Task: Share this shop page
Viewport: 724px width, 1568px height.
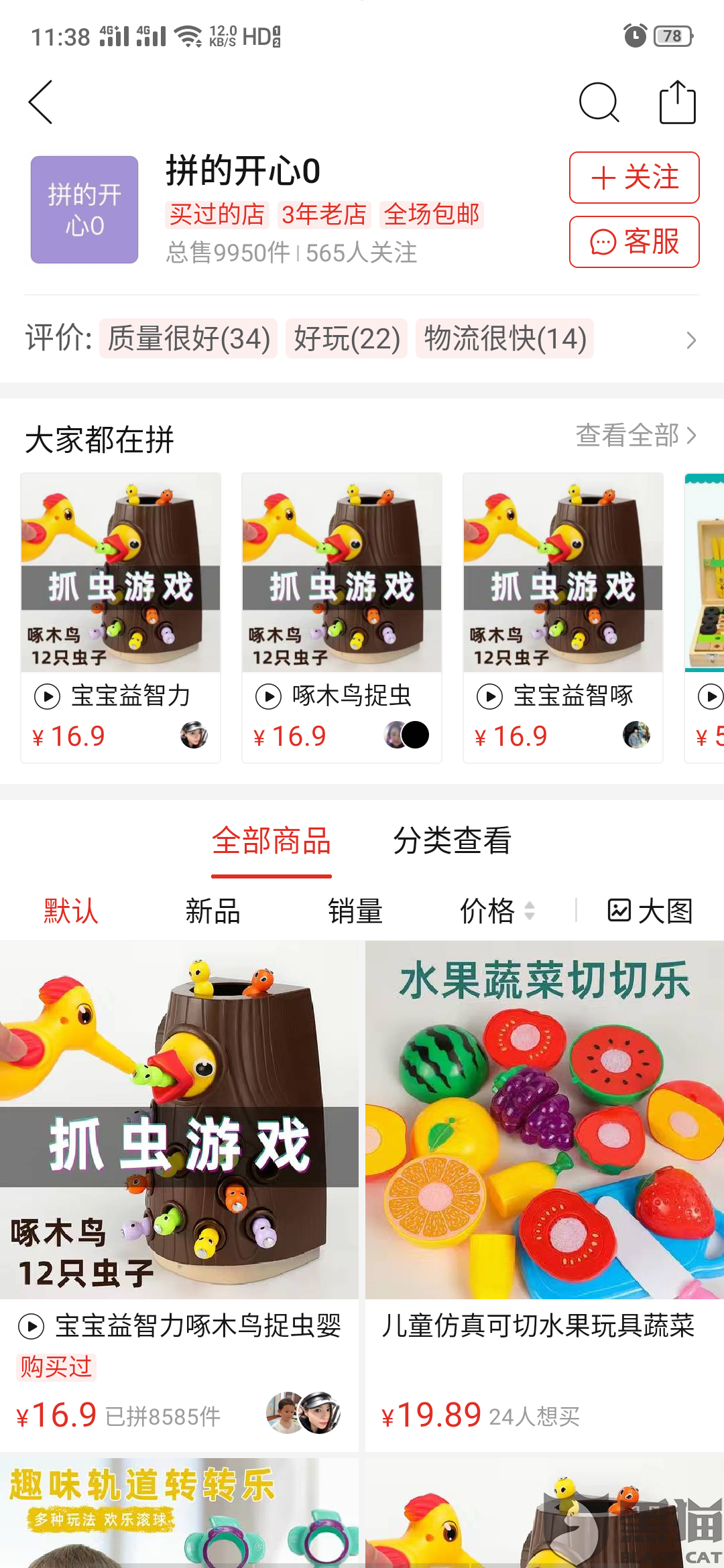Action: [678, 103]
